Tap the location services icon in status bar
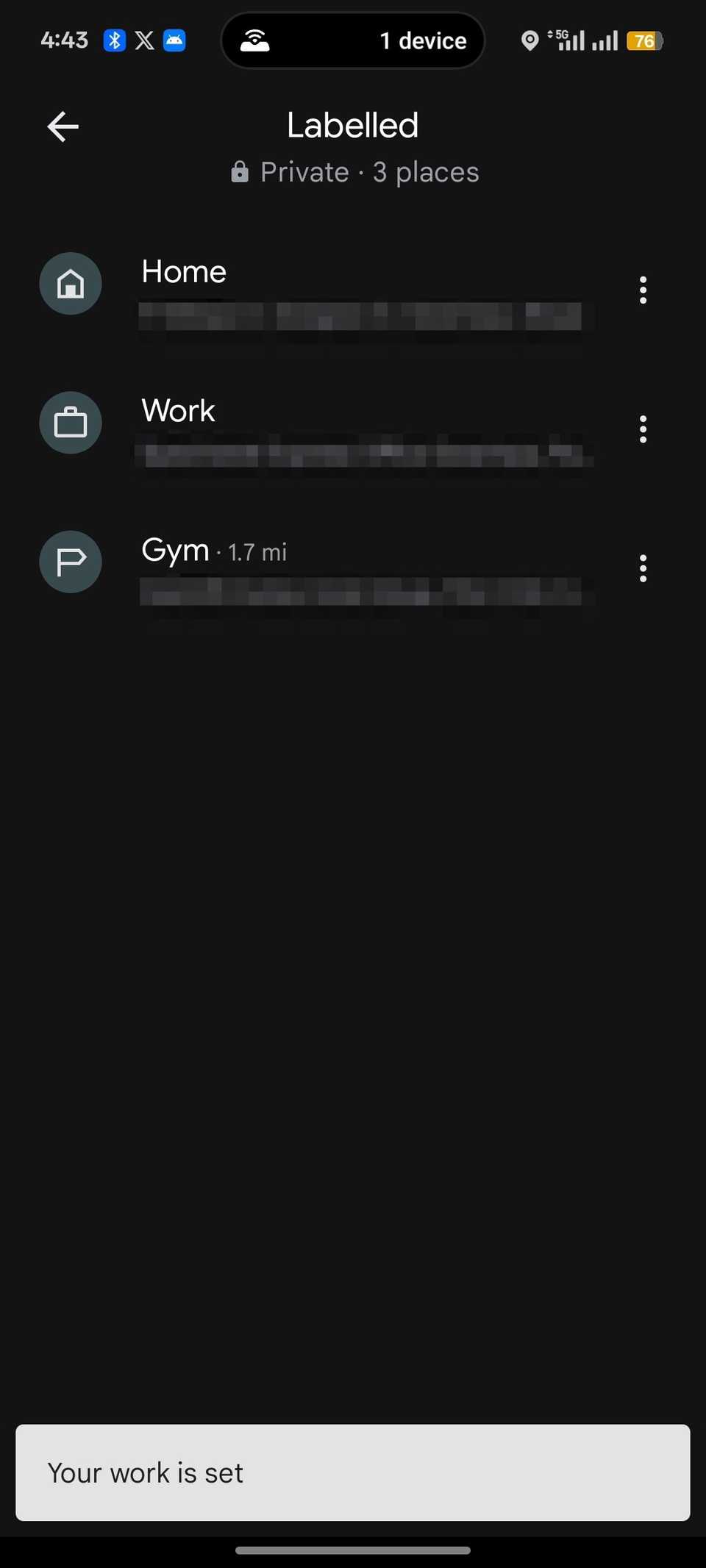Viewport: 706px width, 1568px height. click(x=529, y=40)
